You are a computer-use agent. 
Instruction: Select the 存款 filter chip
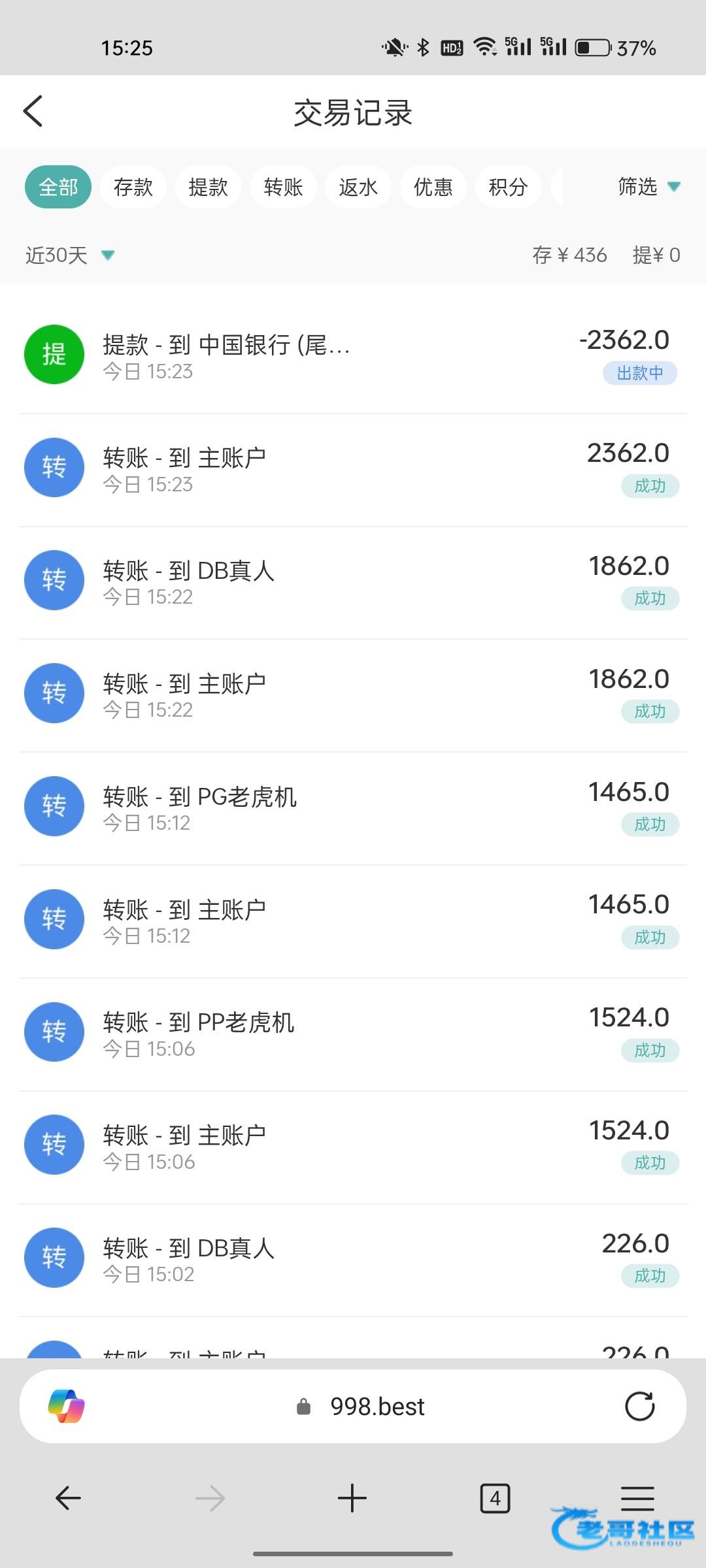[x=133, y=188]
